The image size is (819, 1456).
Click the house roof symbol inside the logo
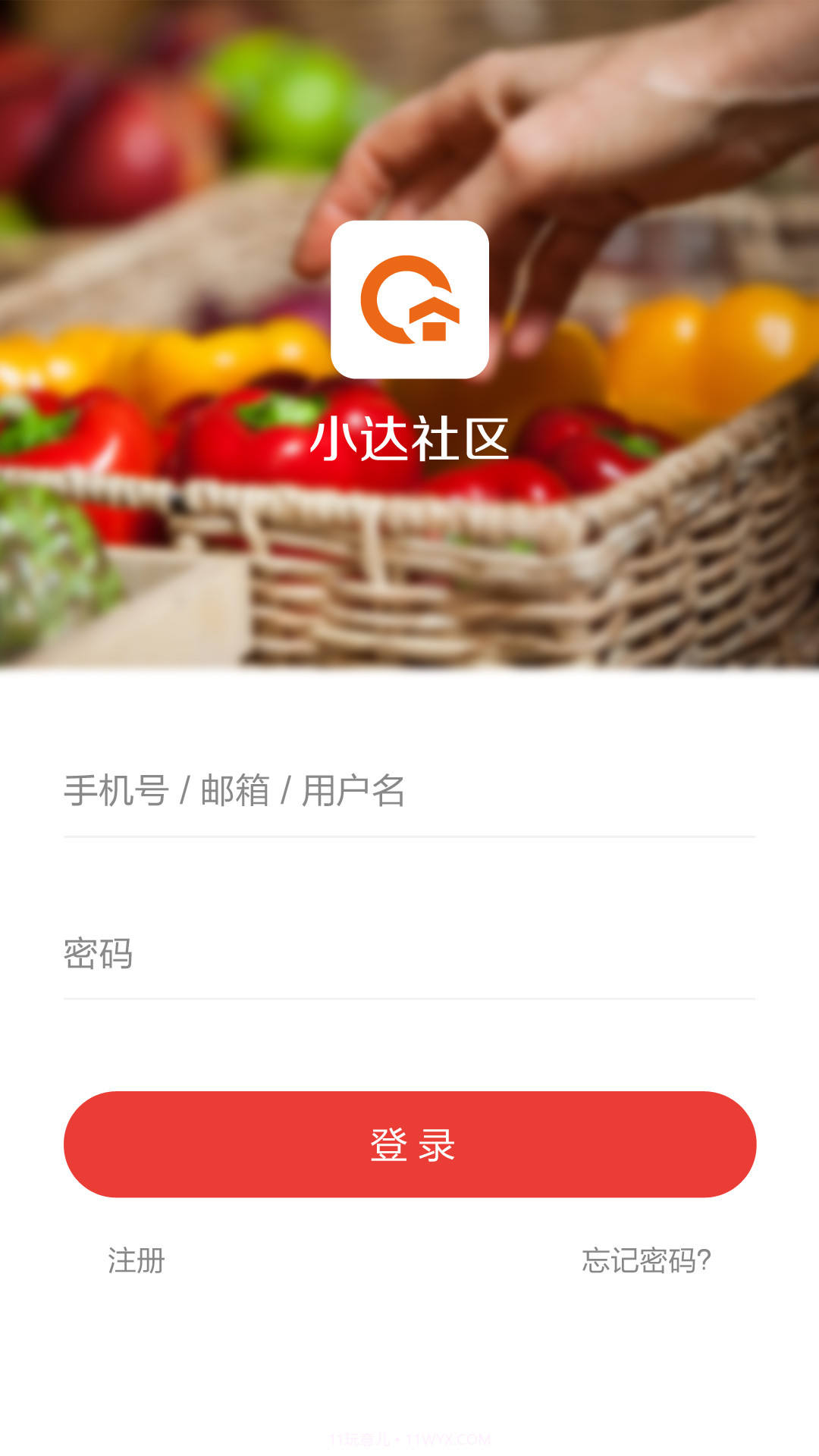(434, 311)
